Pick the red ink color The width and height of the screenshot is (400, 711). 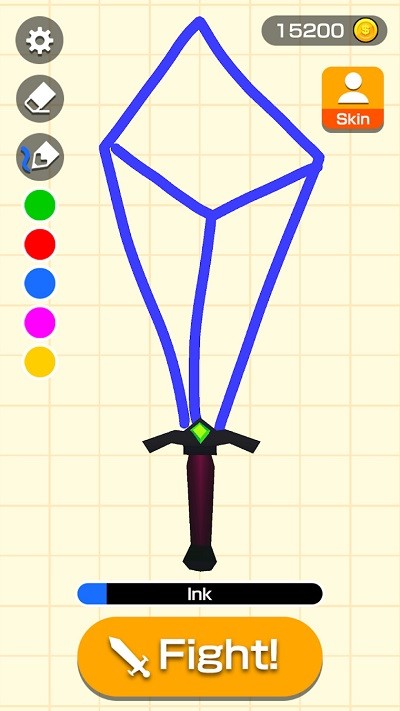[x=40, y=244]
